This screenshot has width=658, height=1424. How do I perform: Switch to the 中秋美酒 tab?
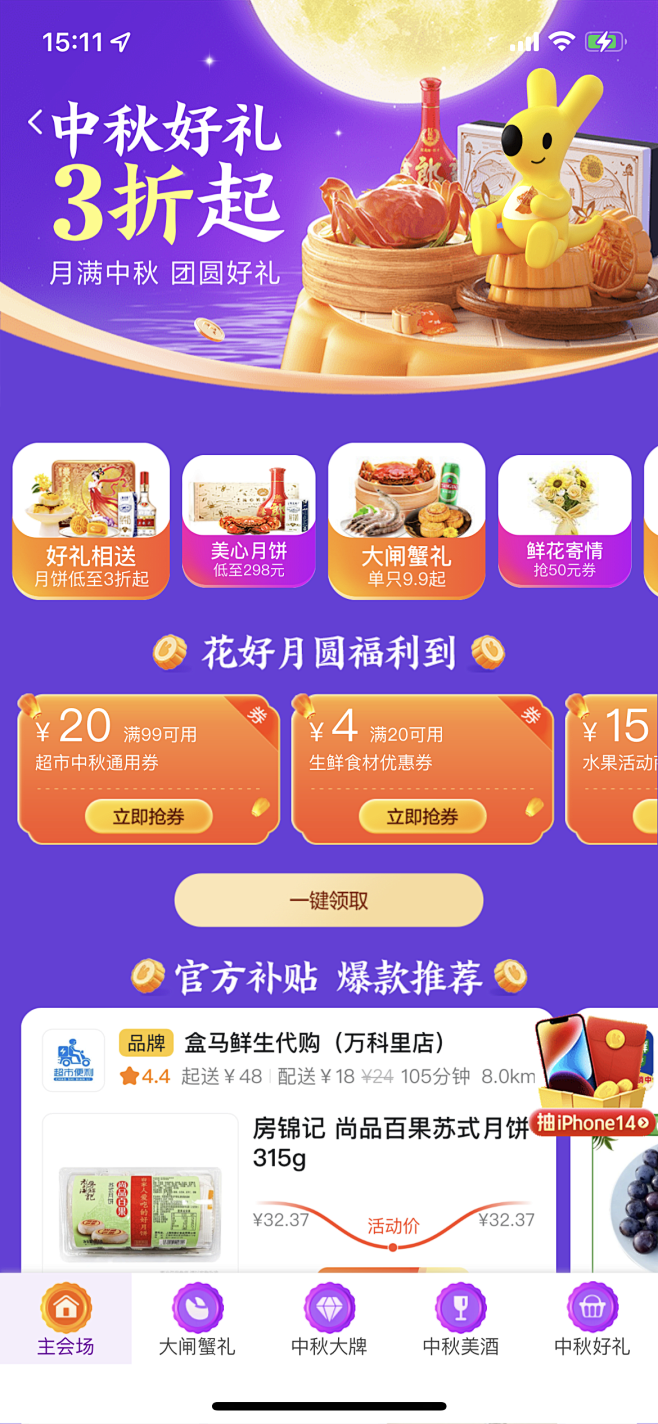(x=461, y=1318)
